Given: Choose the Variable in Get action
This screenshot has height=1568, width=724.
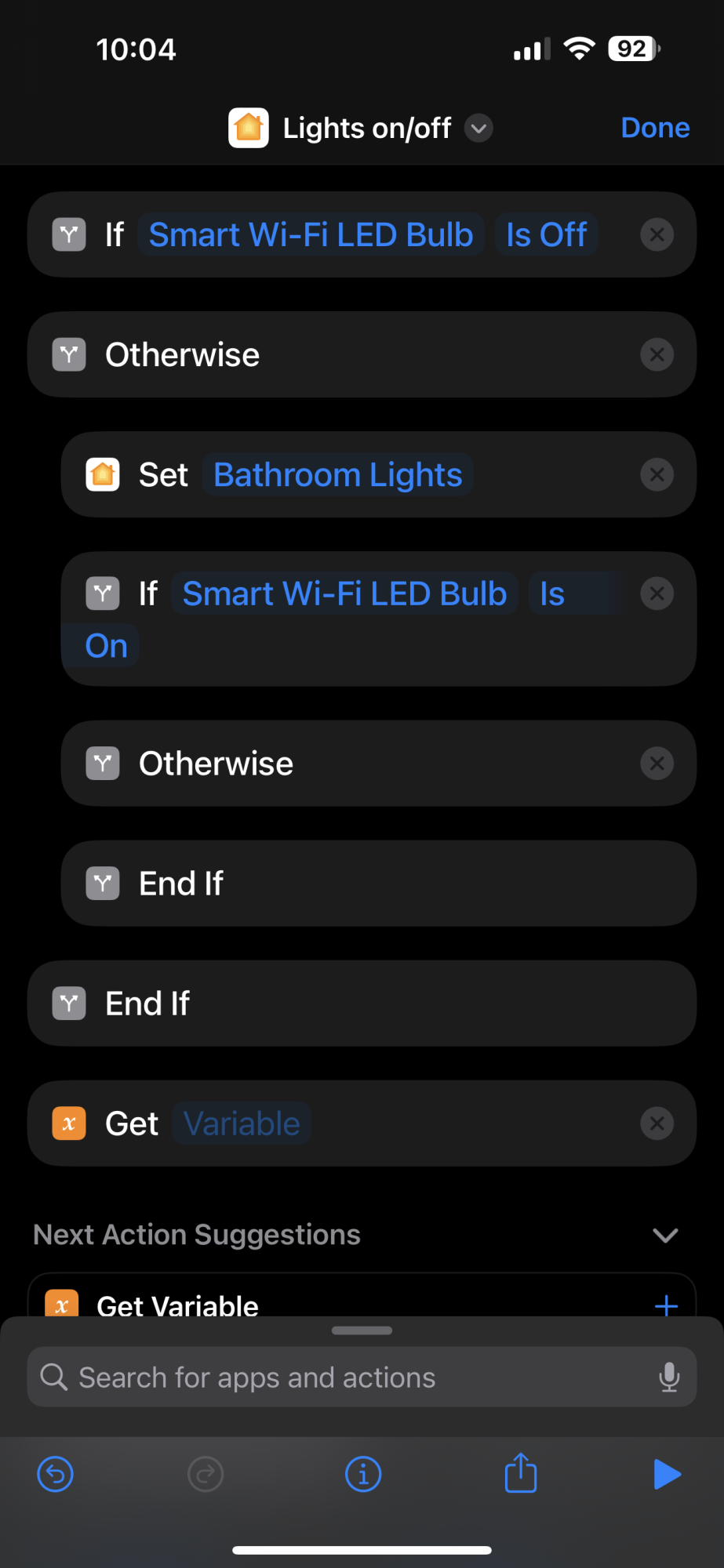Looking at the screenshot, I should pos(242,1123).
